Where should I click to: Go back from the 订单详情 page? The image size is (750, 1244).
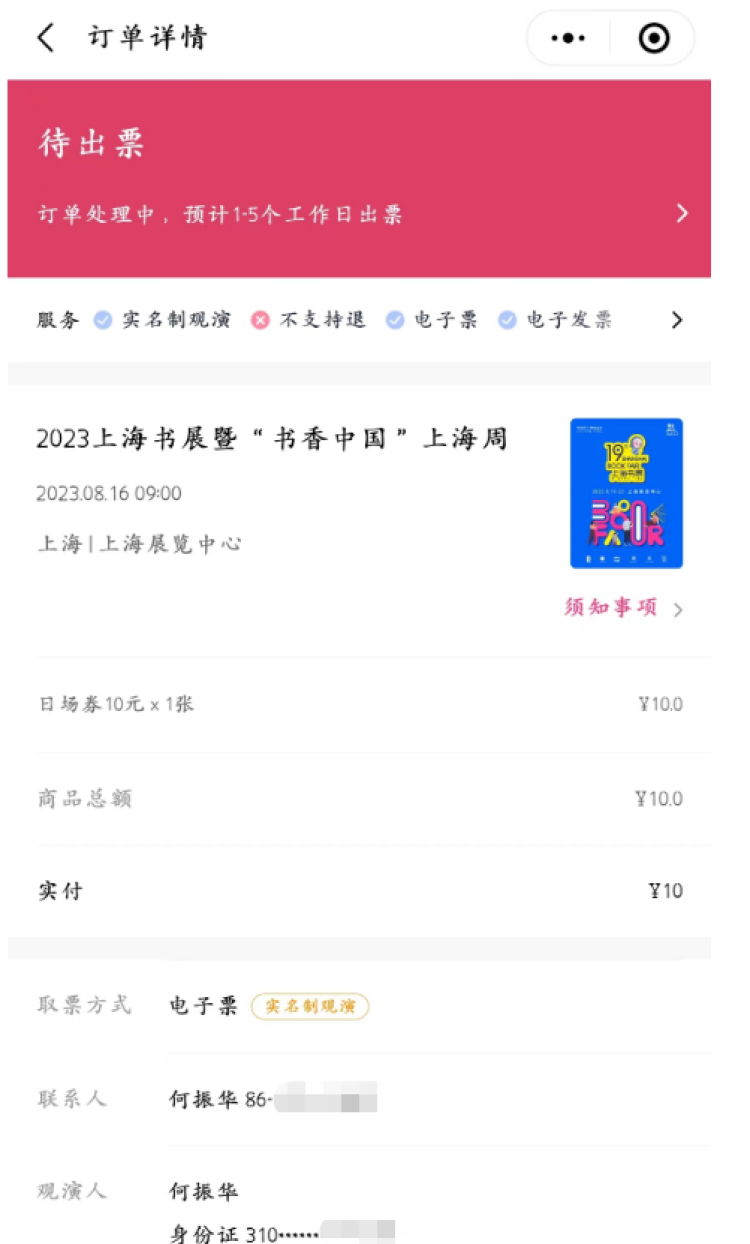click(46, 38)
